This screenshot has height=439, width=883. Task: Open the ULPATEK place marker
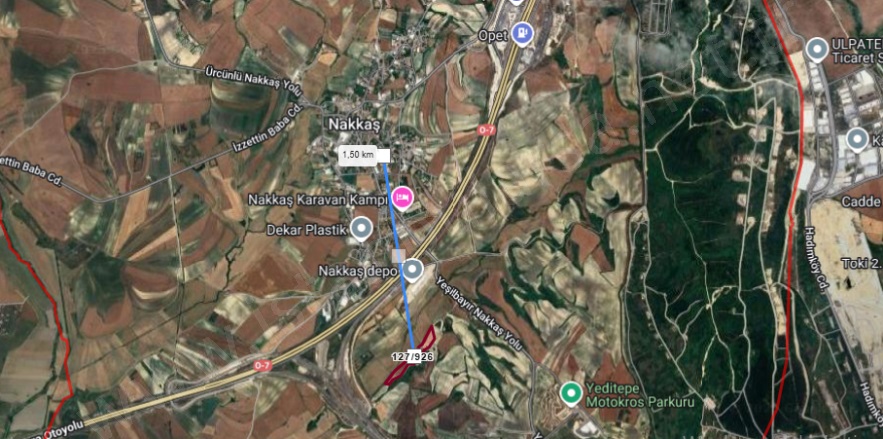click(817, 48)
